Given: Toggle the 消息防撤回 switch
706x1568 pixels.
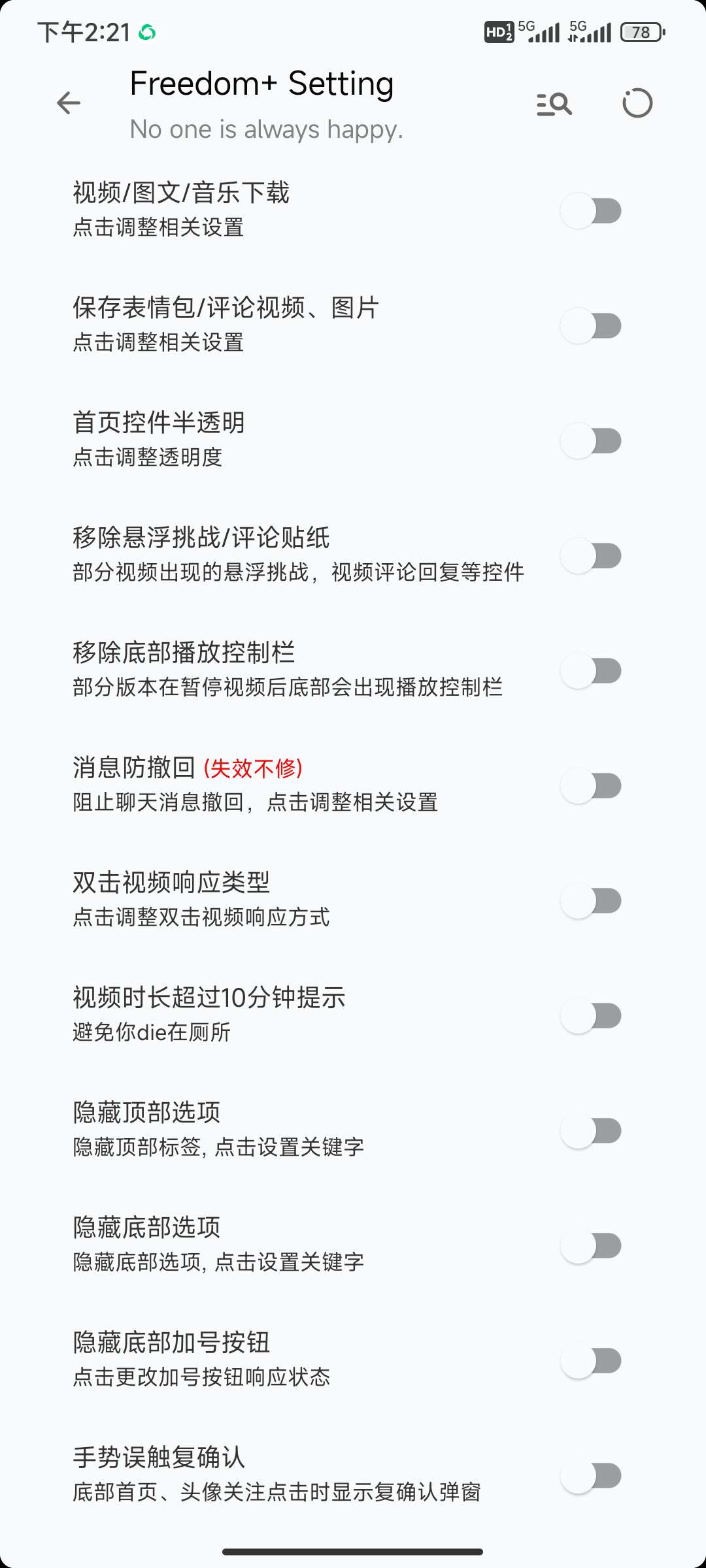Looking at the screenshot, I should [x=591, y=786].
